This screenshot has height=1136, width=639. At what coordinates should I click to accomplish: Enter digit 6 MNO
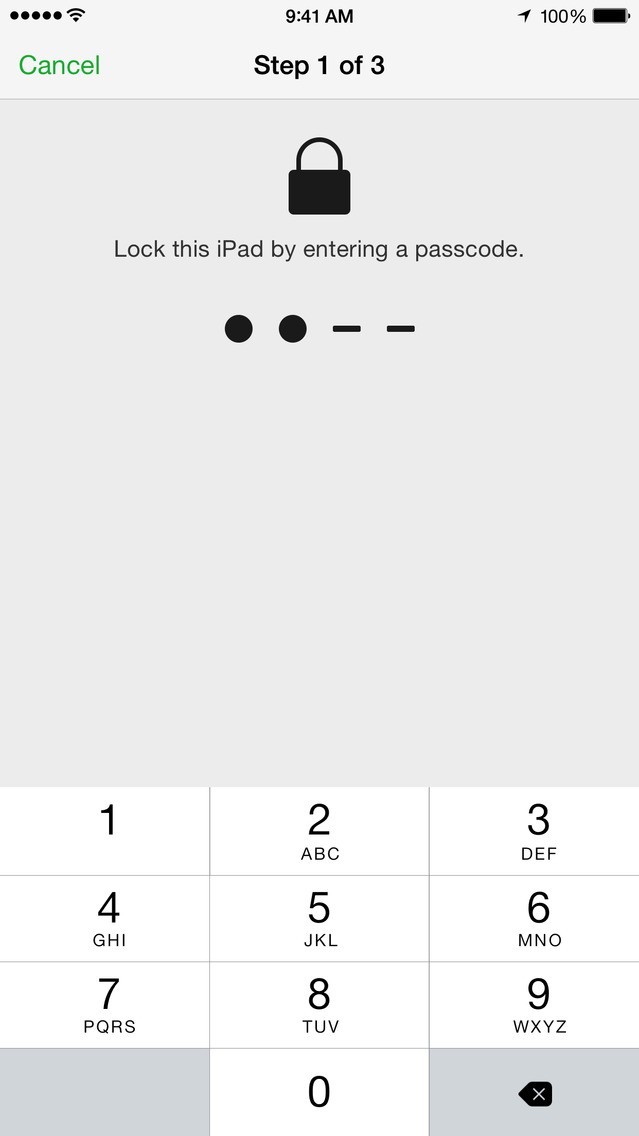[535, 919]
